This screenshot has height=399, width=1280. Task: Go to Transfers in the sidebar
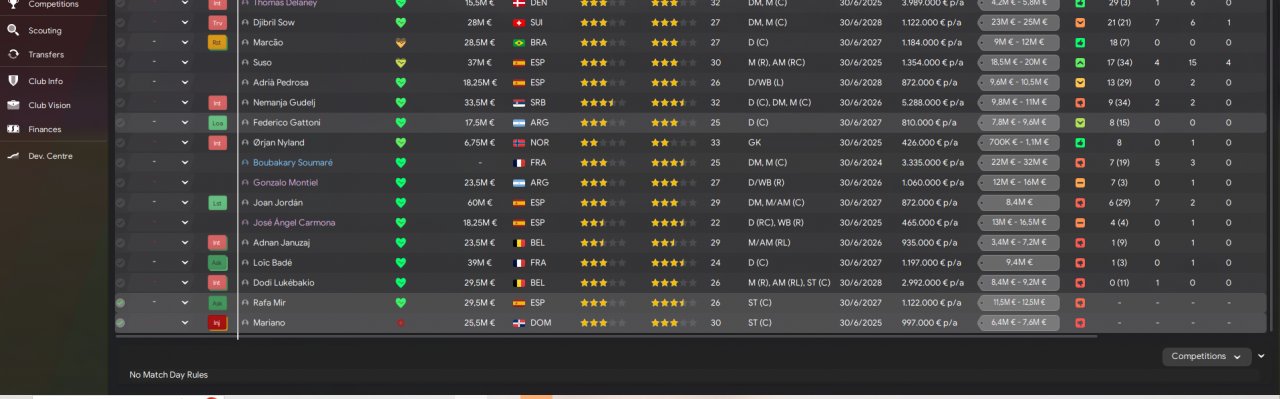[46, 55]
